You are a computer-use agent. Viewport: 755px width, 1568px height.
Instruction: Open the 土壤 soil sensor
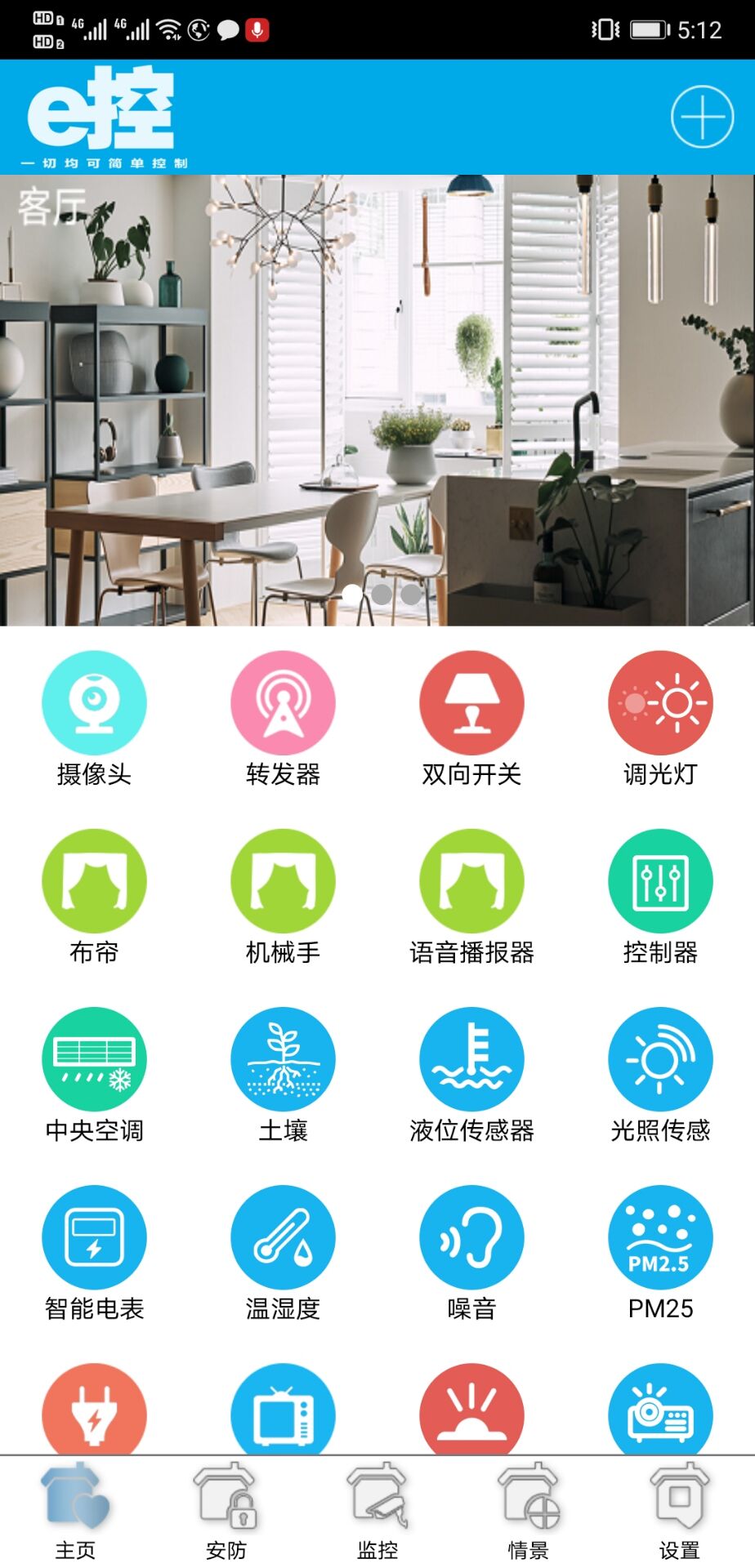point(283,1059)
